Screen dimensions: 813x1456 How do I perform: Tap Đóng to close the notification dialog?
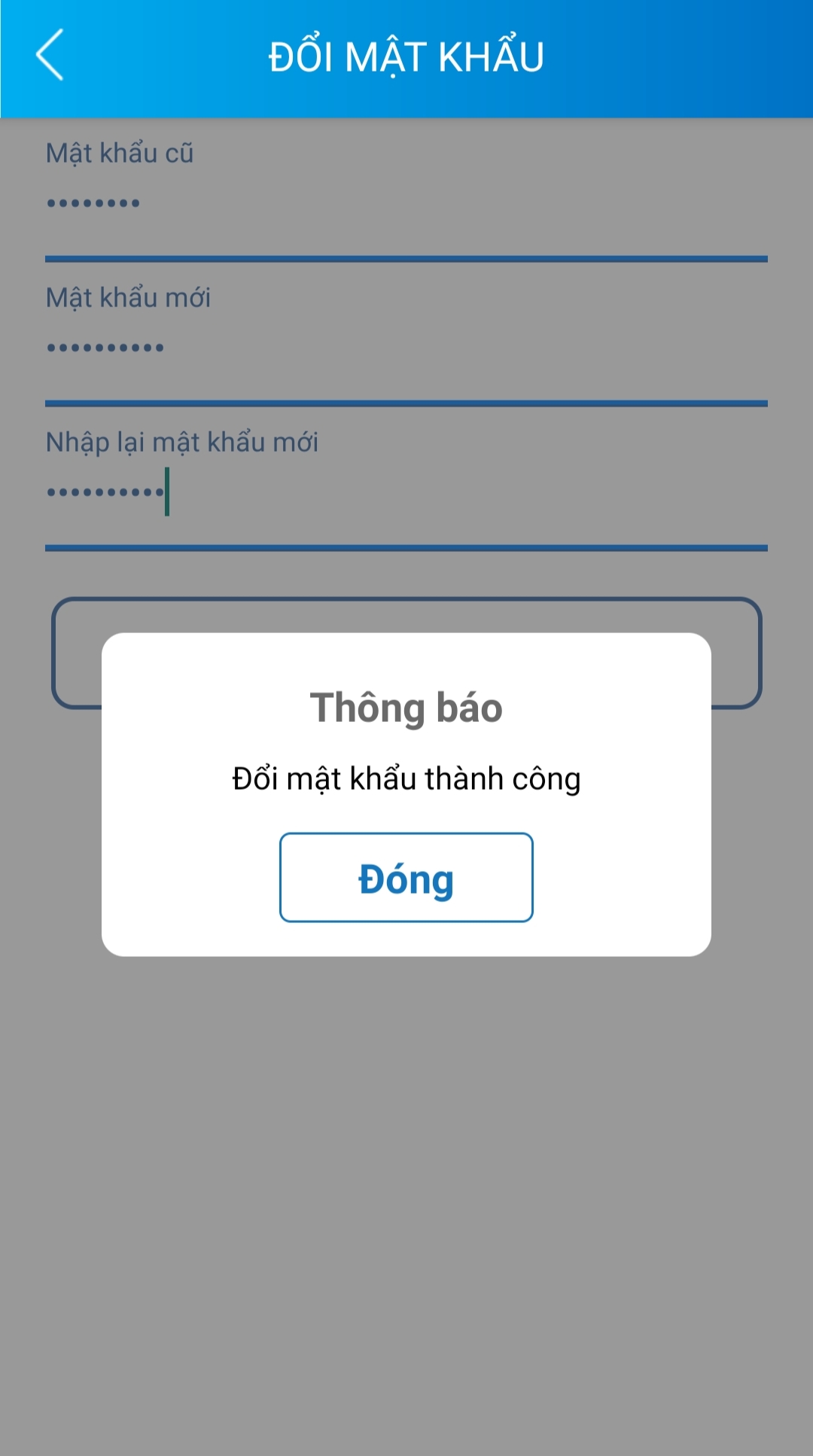click(x=406, y=877)
